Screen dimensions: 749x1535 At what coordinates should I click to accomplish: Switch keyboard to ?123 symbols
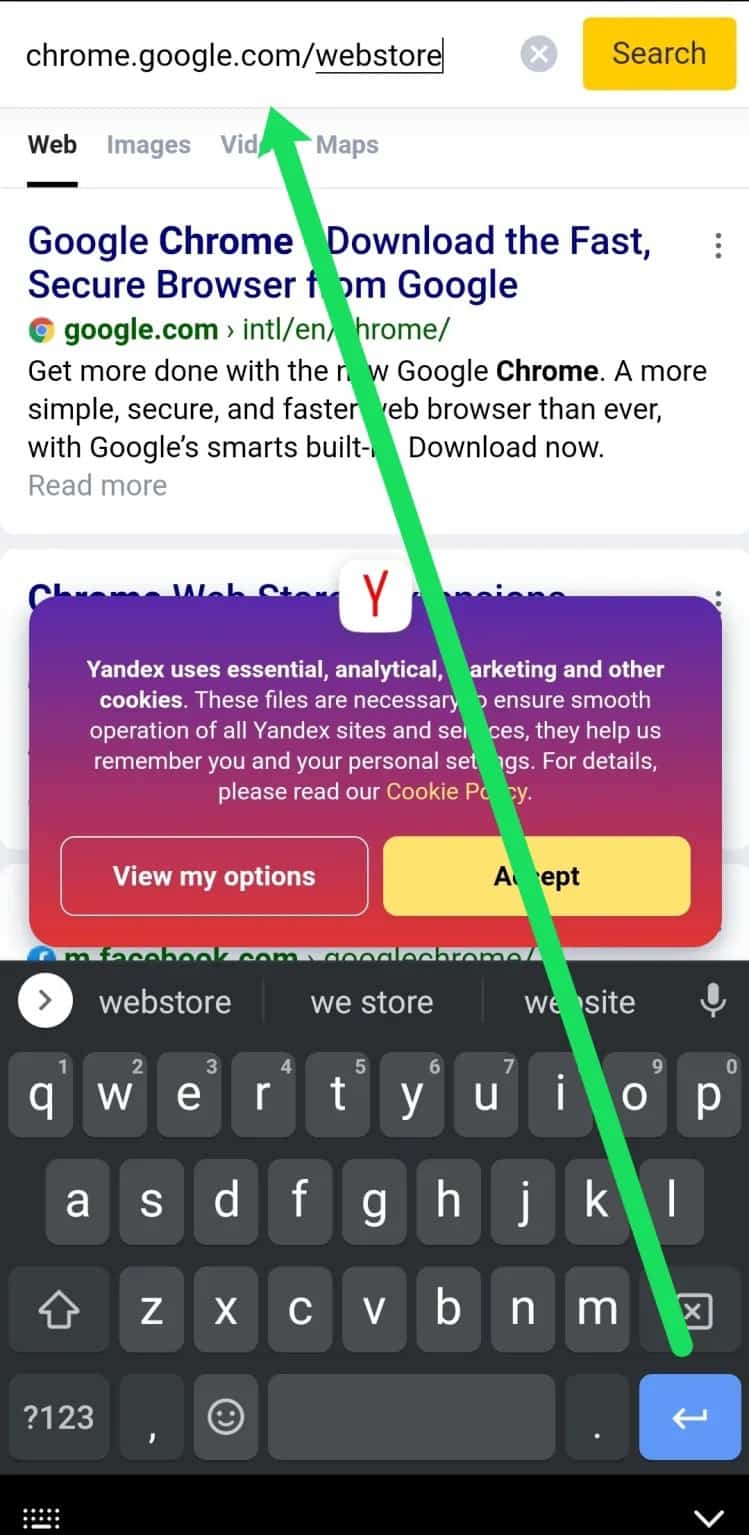coord(58,1416)
